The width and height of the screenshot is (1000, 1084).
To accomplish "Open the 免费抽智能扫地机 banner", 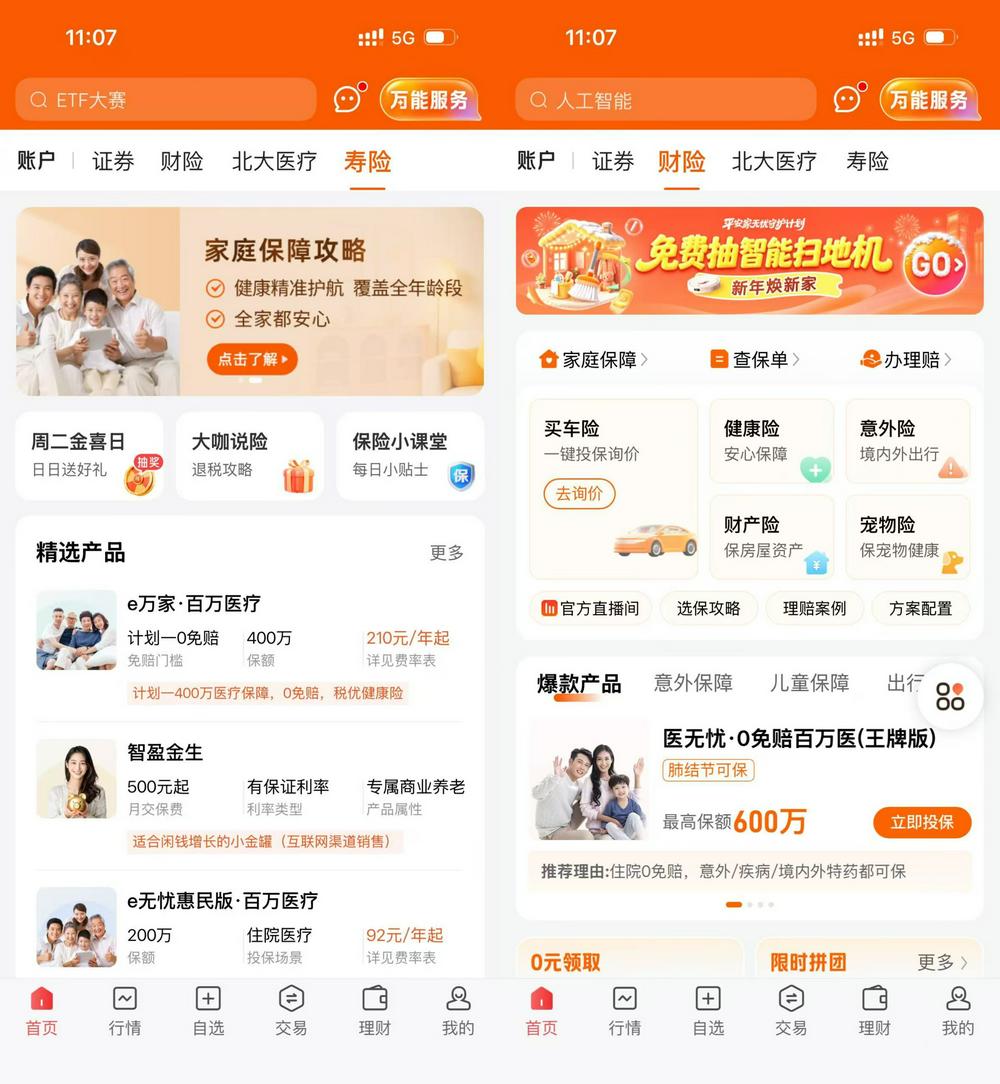I will (x=749, y=260).
